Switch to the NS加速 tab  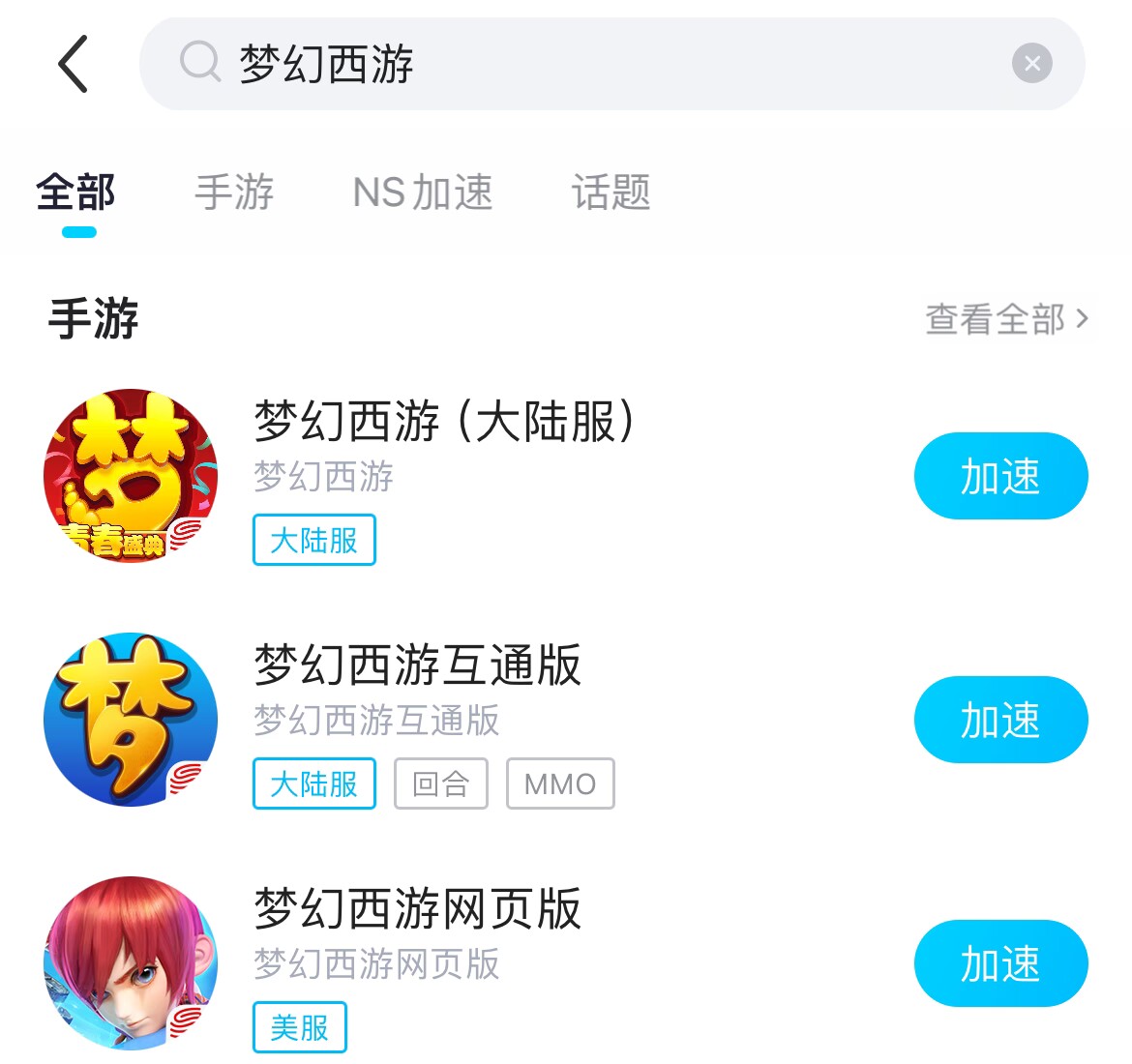(423, 192)
